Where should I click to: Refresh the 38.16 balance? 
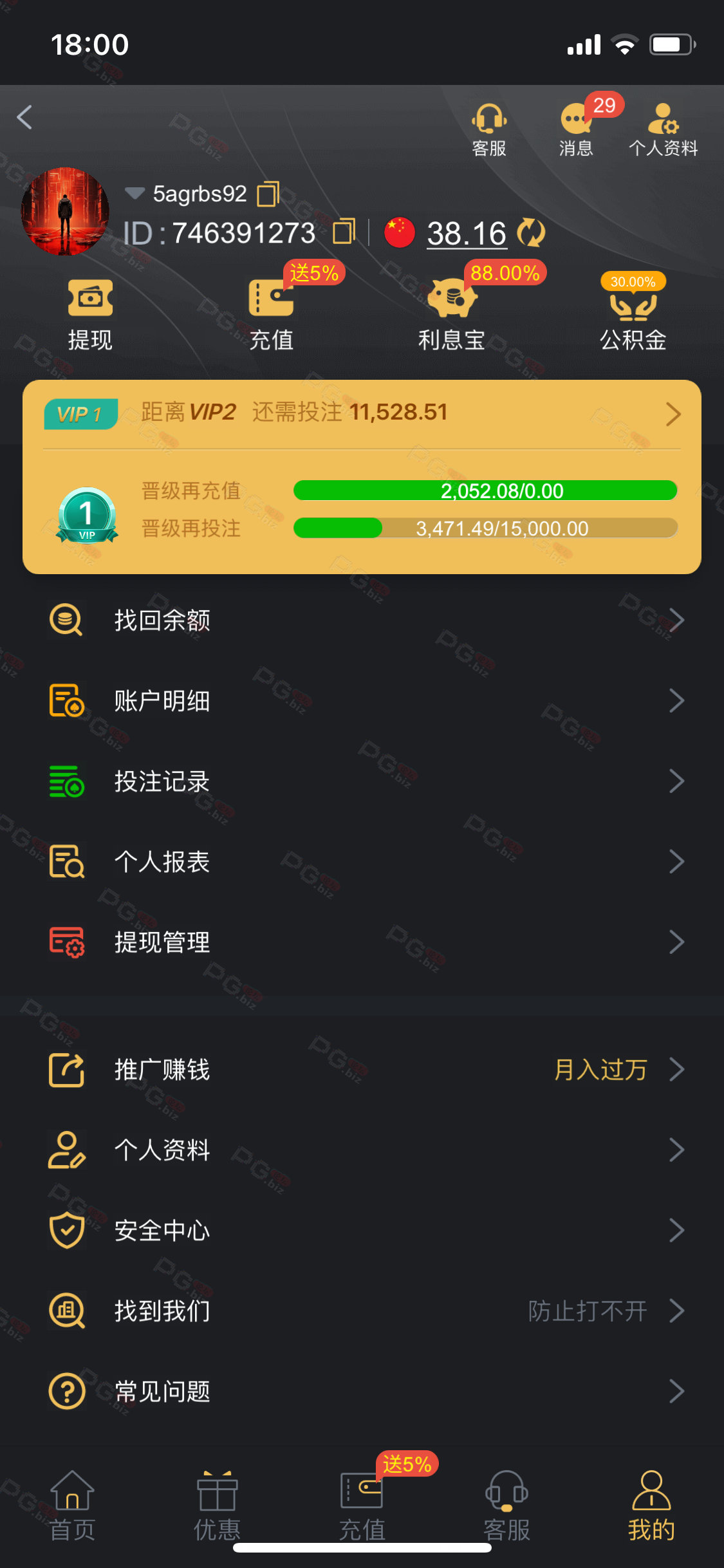(x=532, y=233)
